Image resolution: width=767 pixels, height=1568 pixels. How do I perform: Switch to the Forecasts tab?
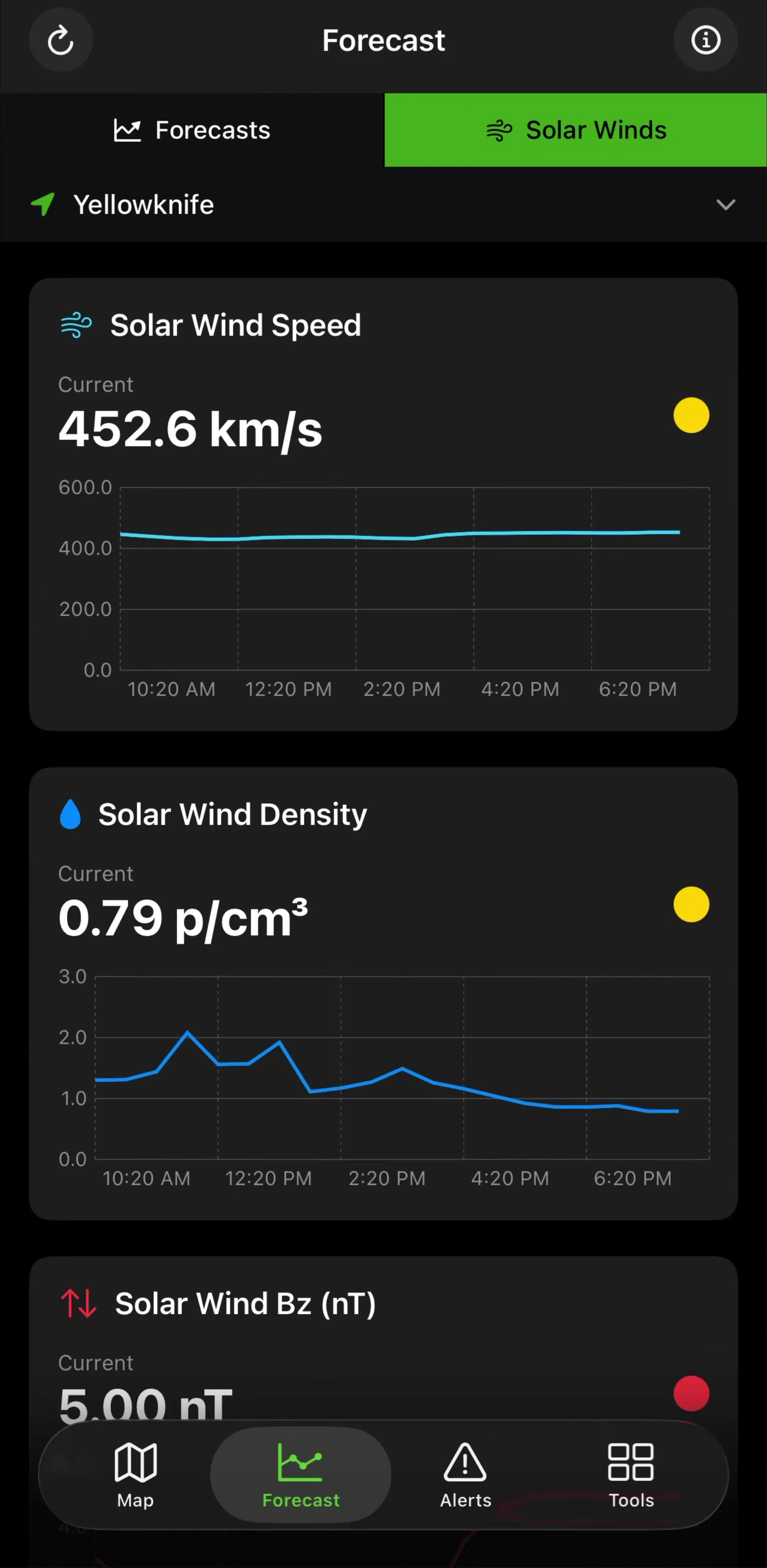coord(192,130)
